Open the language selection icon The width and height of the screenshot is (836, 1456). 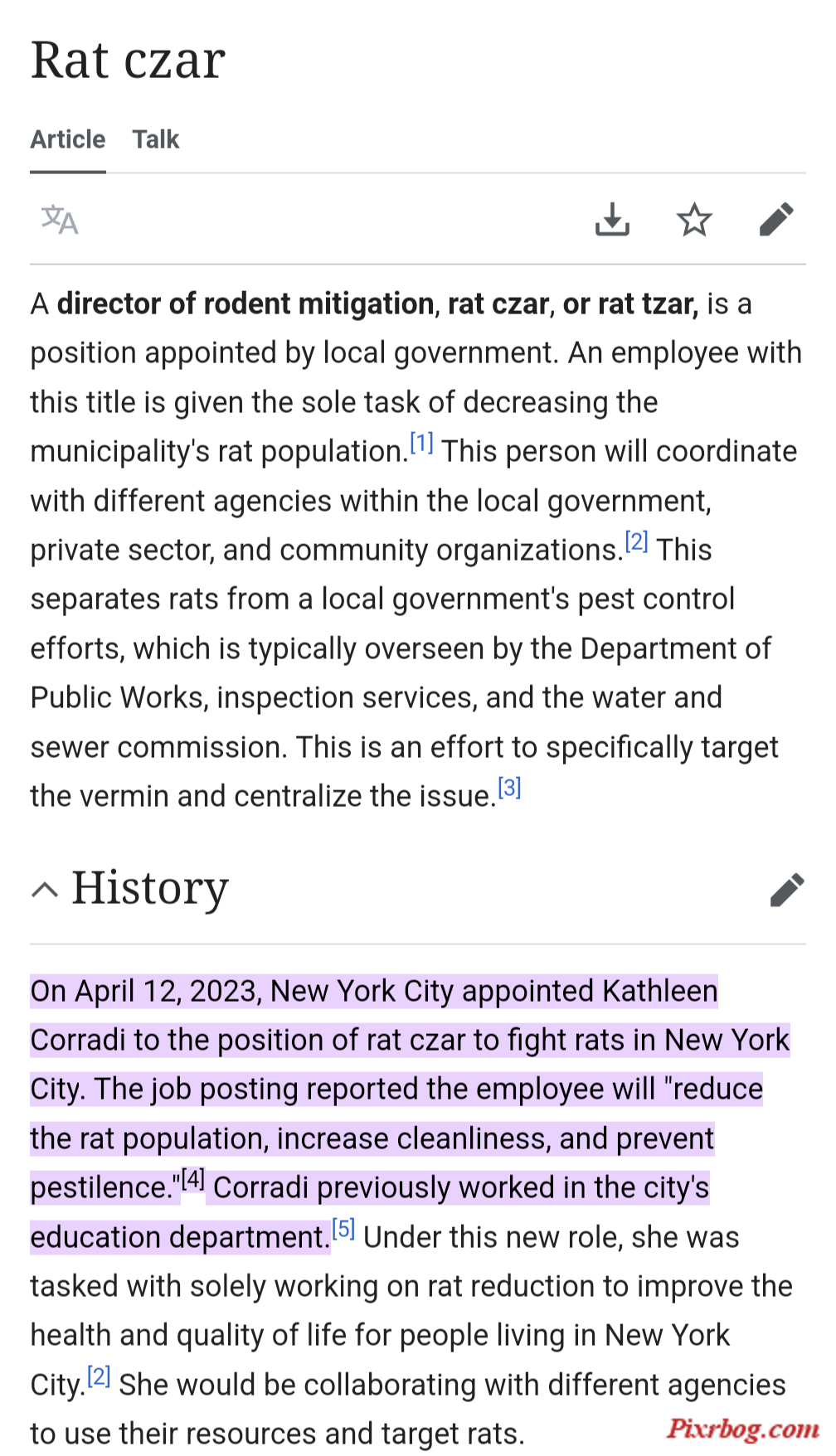pos(60,221)
